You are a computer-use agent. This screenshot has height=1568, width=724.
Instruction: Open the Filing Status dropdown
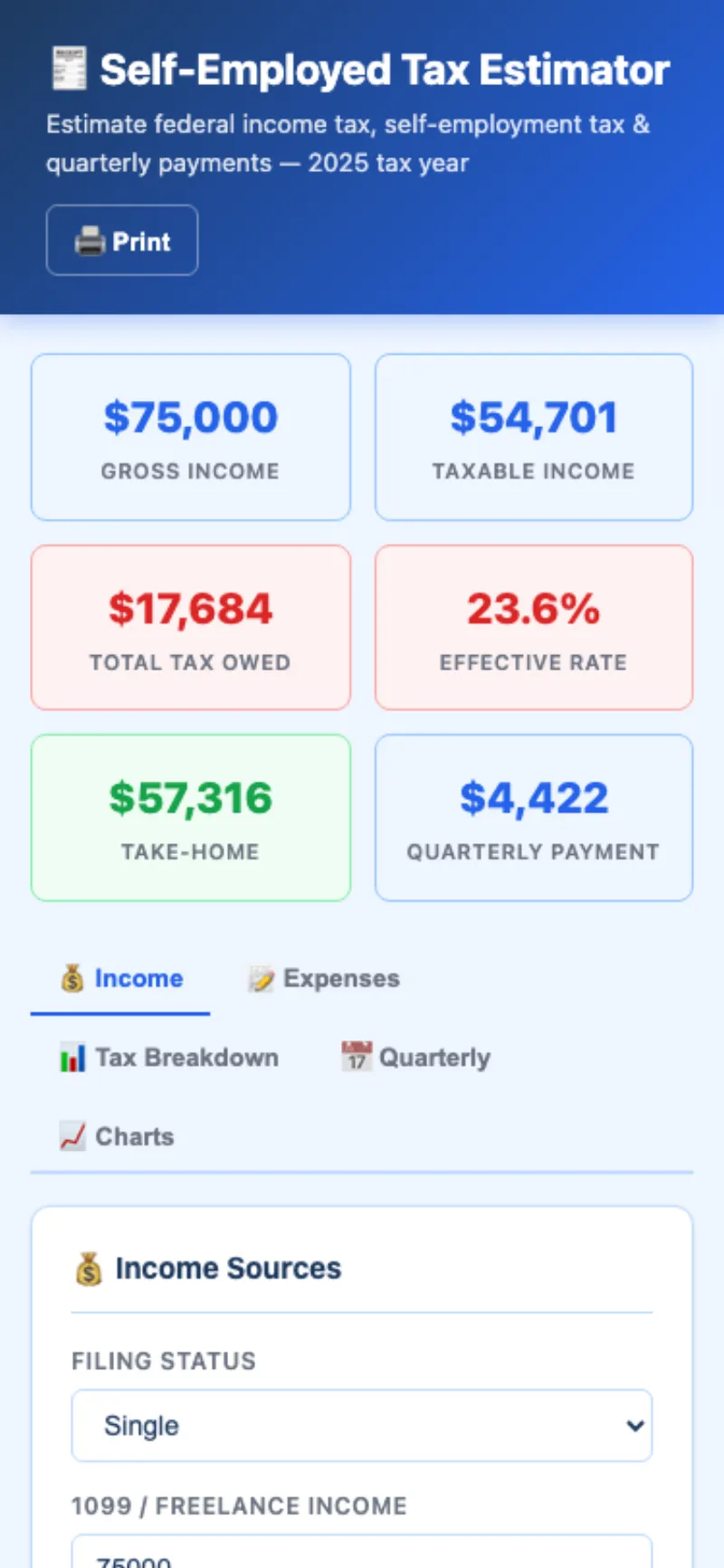[x=362, y=1426]
